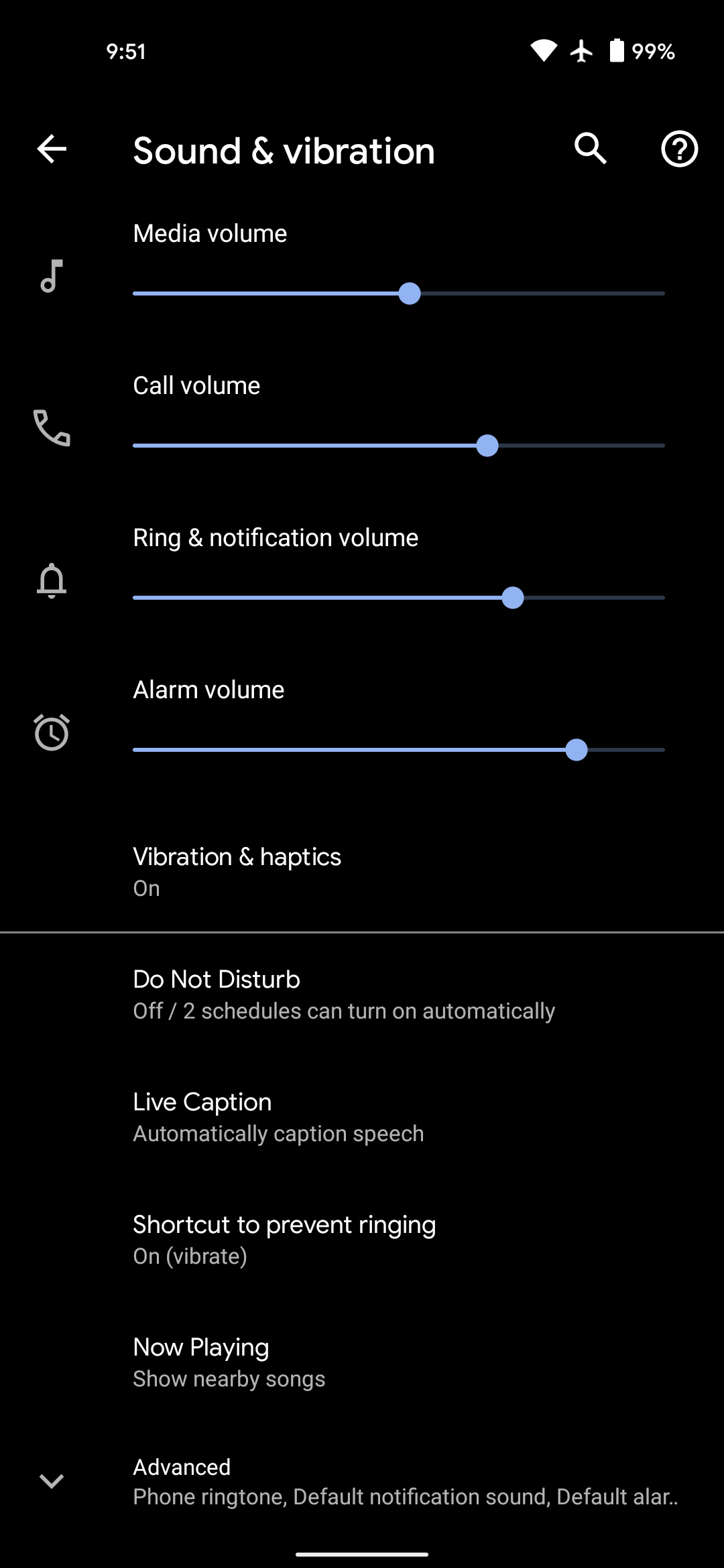
Task: Tap the gesture navigation bar at bottom
Action: [362, 1555]
